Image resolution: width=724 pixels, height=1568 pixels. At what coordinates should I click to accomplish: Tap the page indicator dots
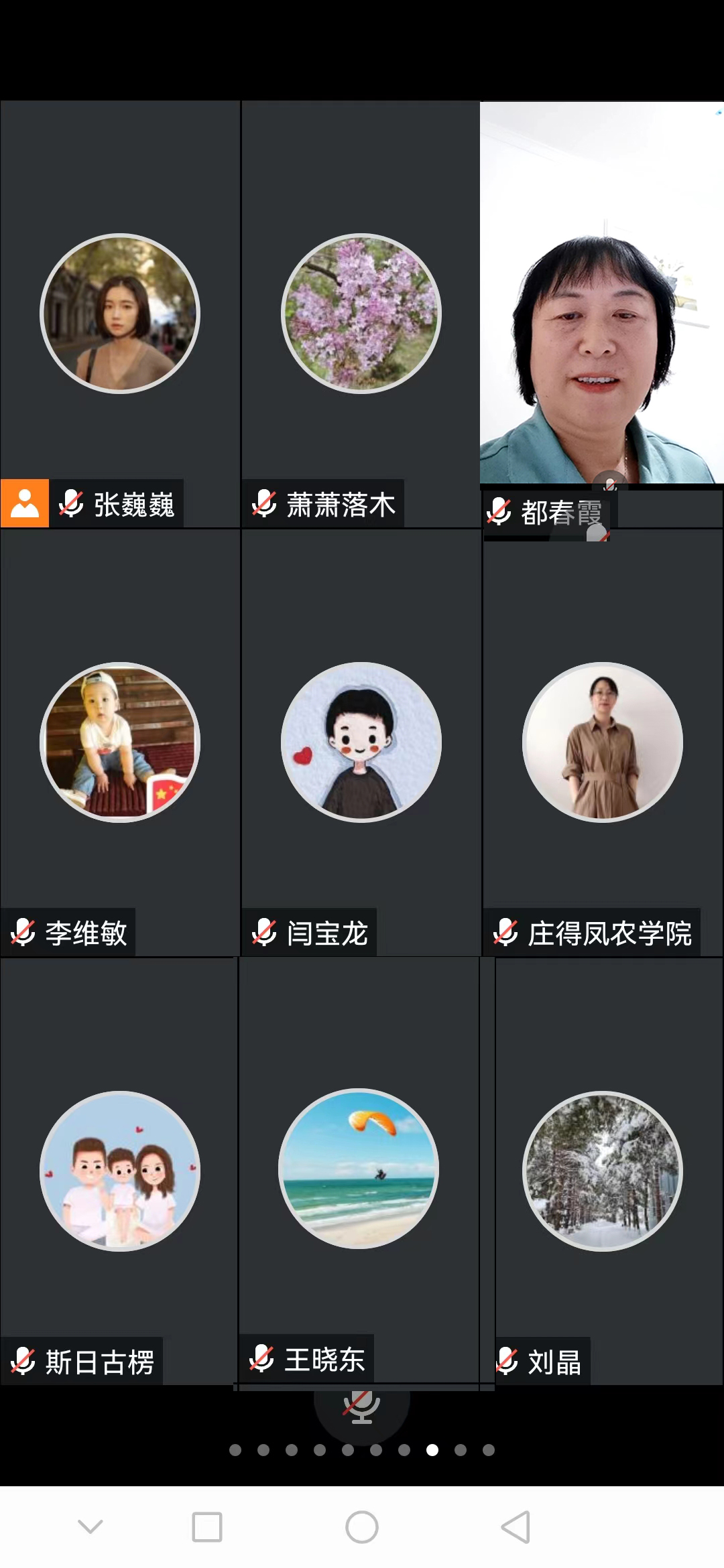362,1450
